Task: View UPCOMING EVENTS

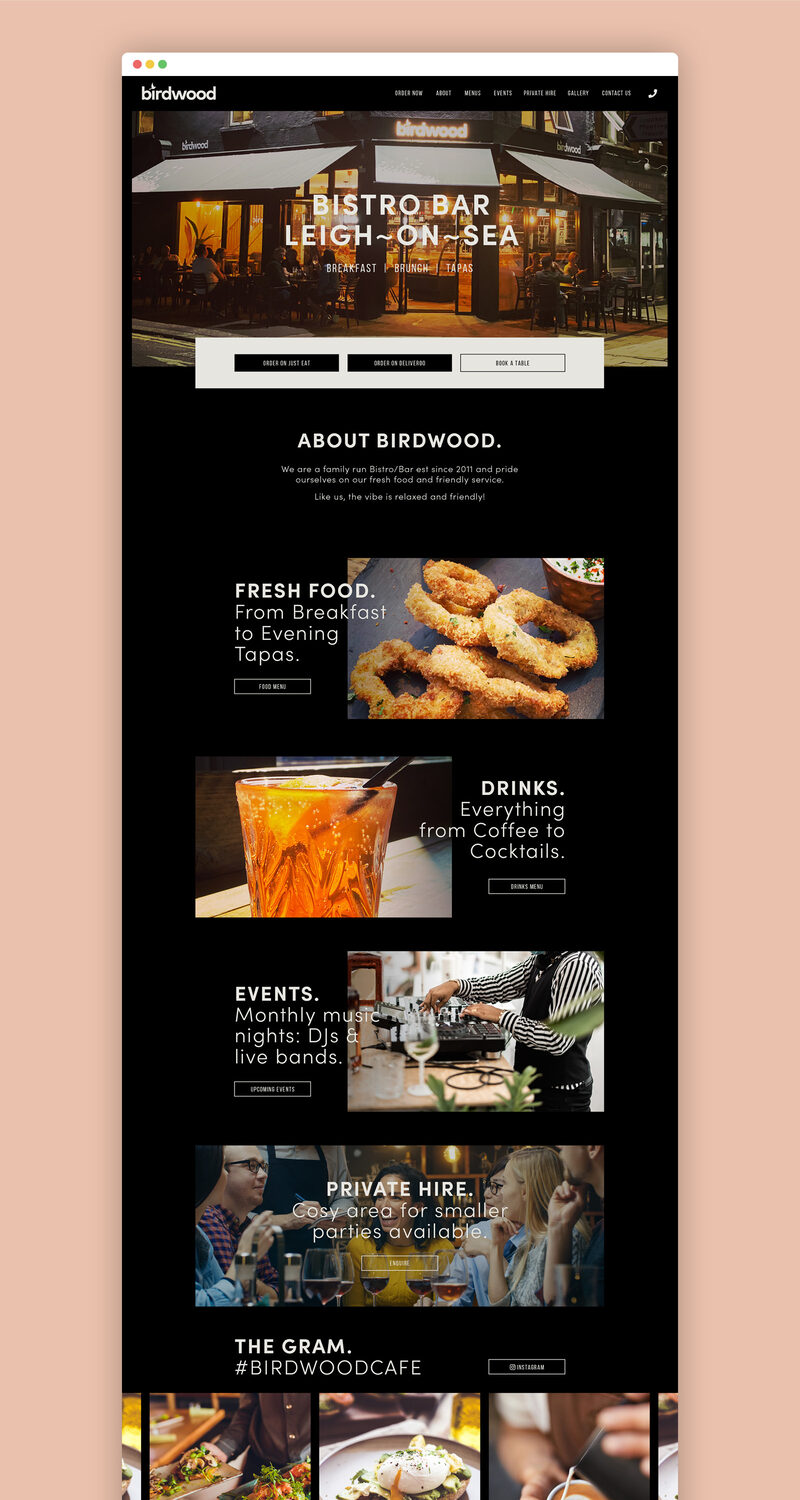Action: (272, 1088)
